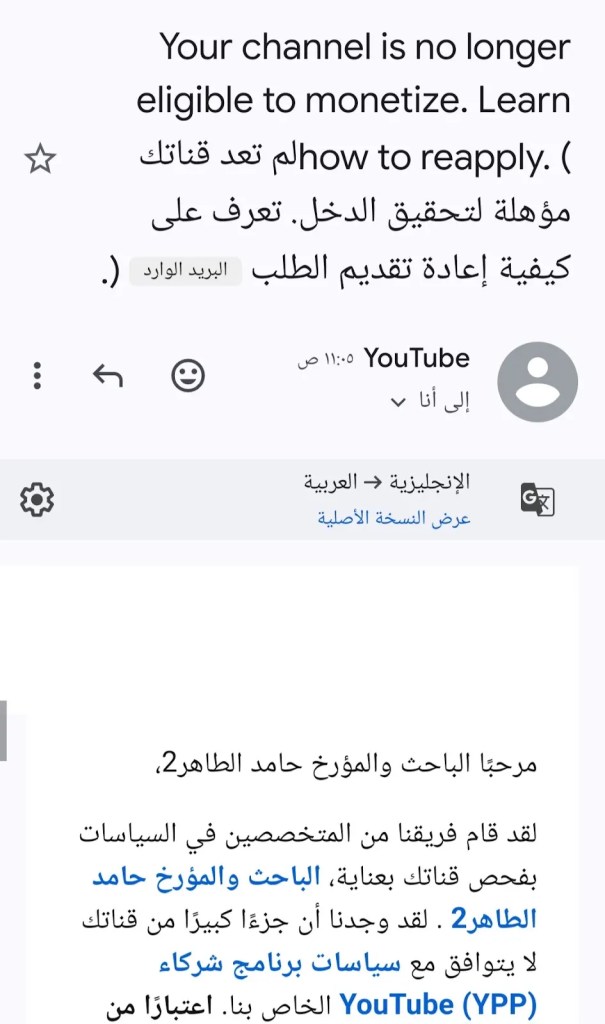Tap the Google Translate icon
Viewport: 605px width, 1024px height.
click(x=537, y=499)
